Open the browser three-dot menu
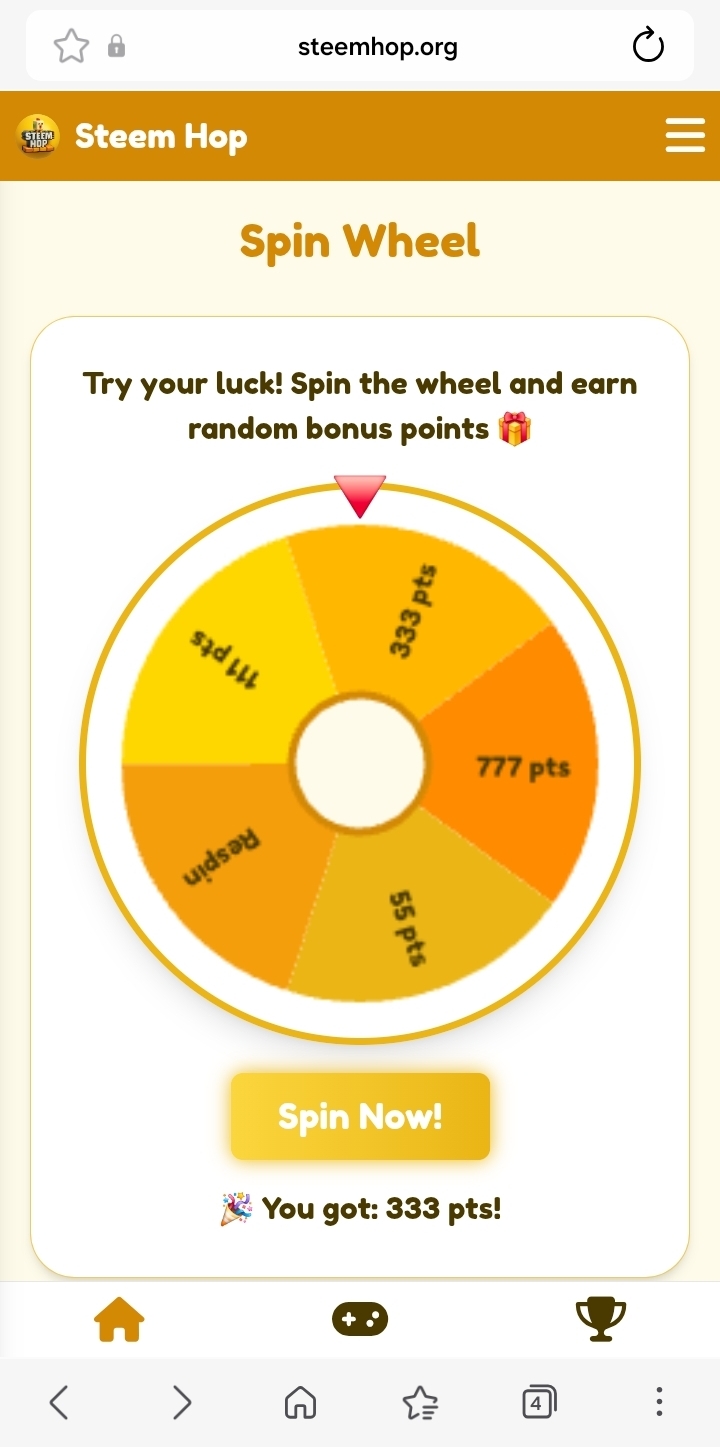720x1447 pixels. click(659, 1402)
